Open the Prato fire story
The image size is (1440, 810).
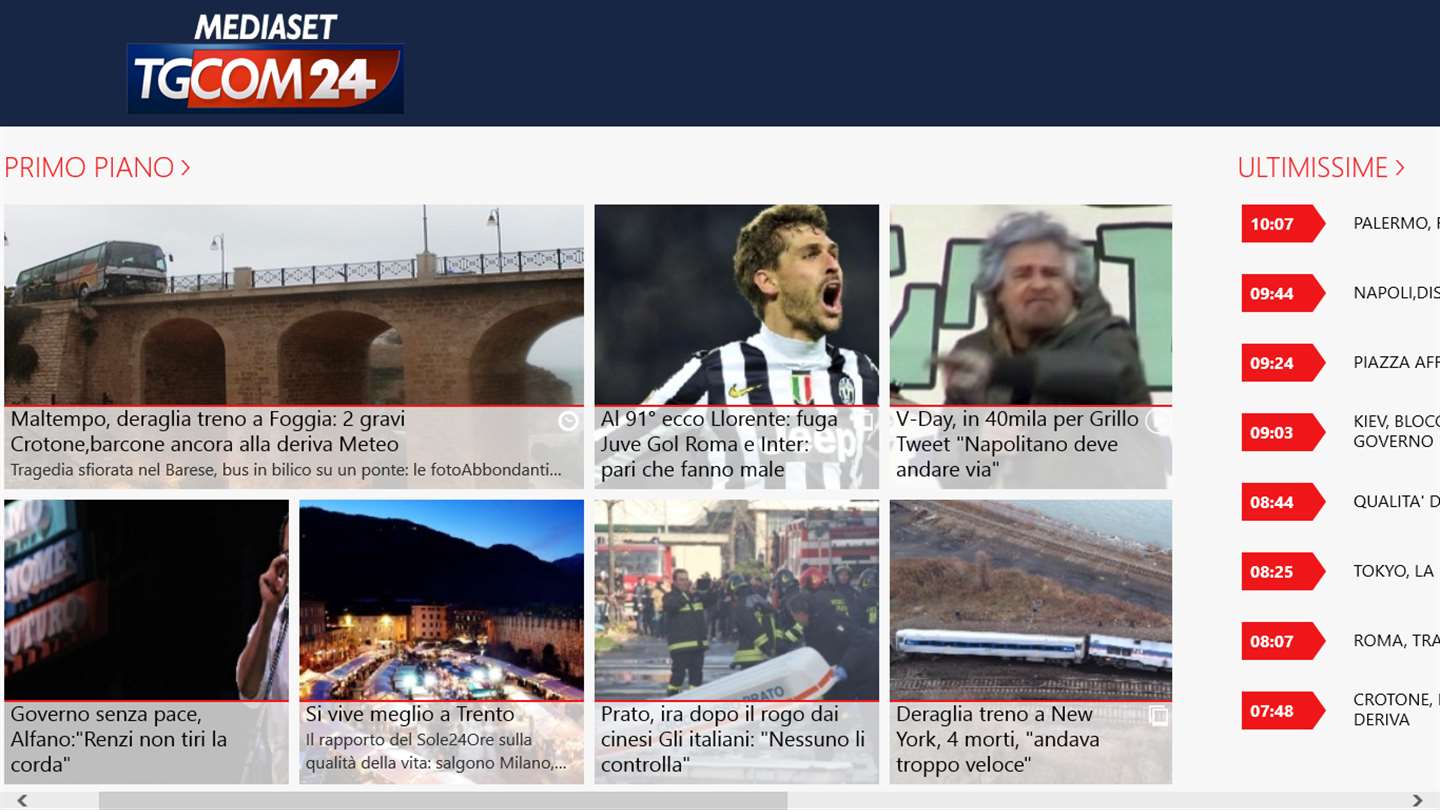point(736,641)
